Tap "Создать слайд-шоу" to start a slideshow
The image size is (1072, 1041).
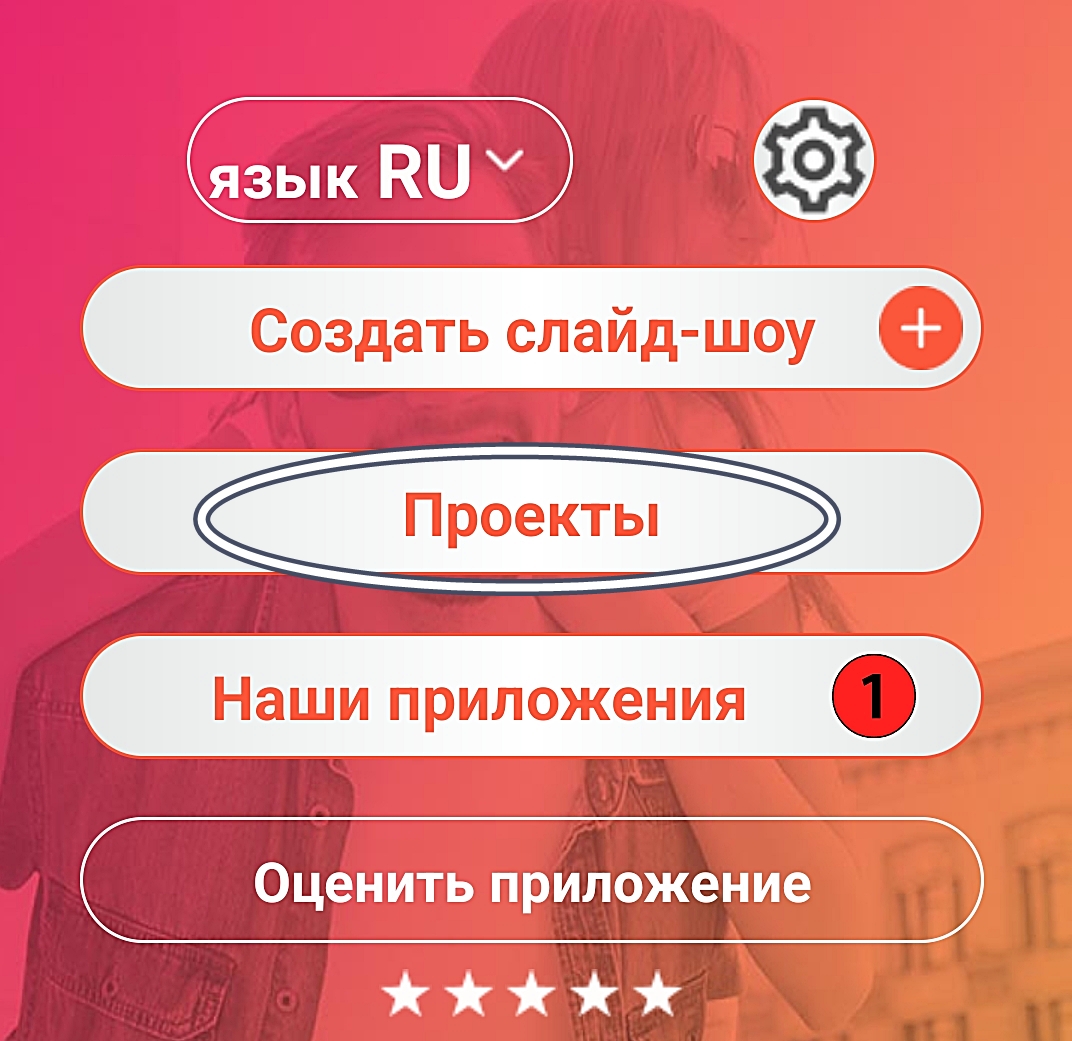click(x=530, y=329)
